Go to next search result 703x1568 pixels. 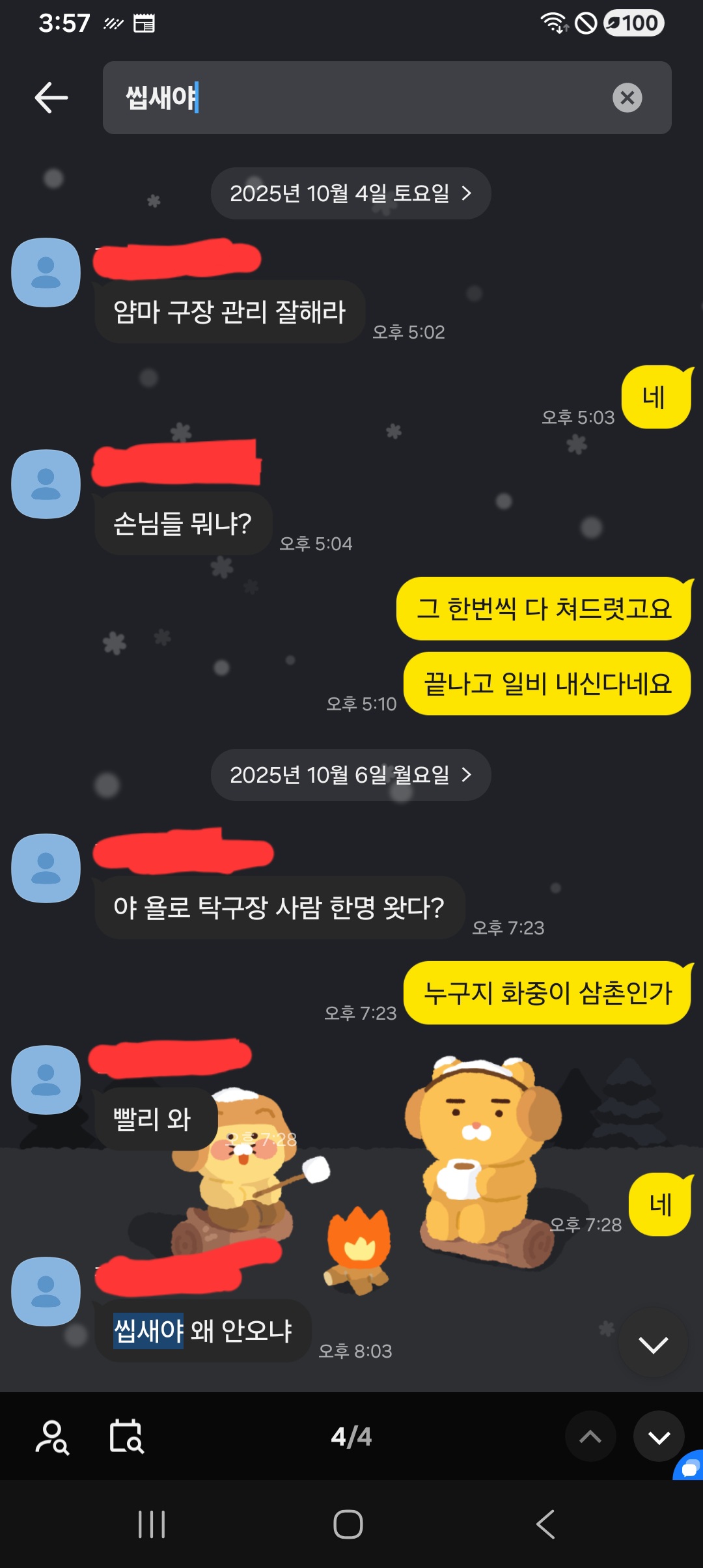658,1437
